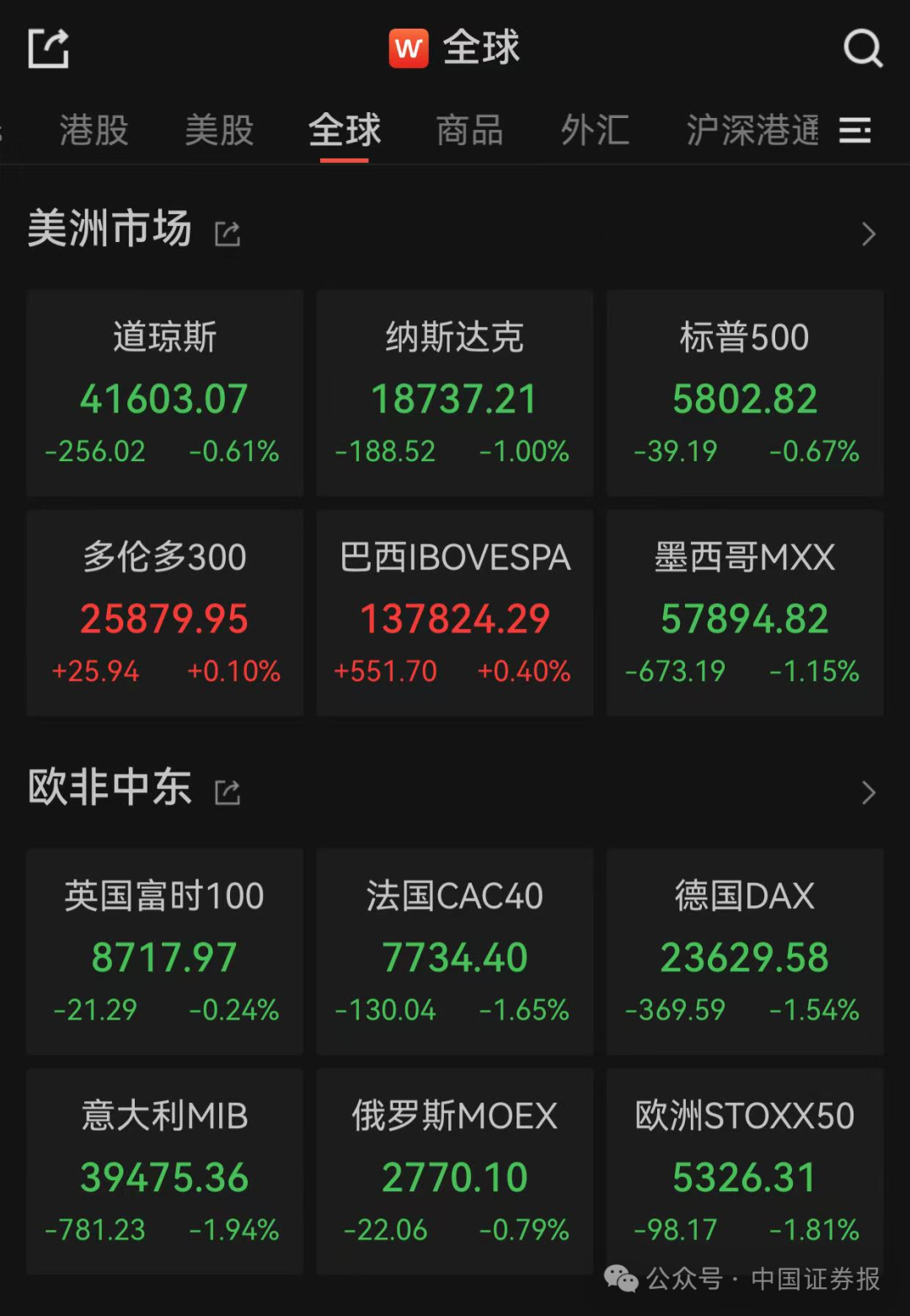Check the 巴西IBOVESPA index card

point(454,613)
